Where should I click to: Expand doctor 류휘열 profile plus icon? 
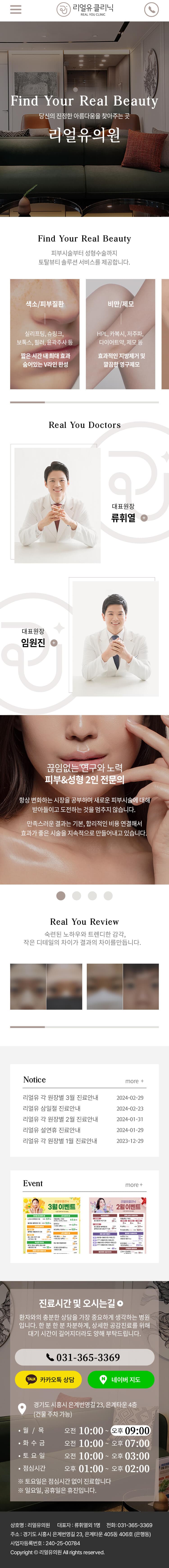pos(144,518)
